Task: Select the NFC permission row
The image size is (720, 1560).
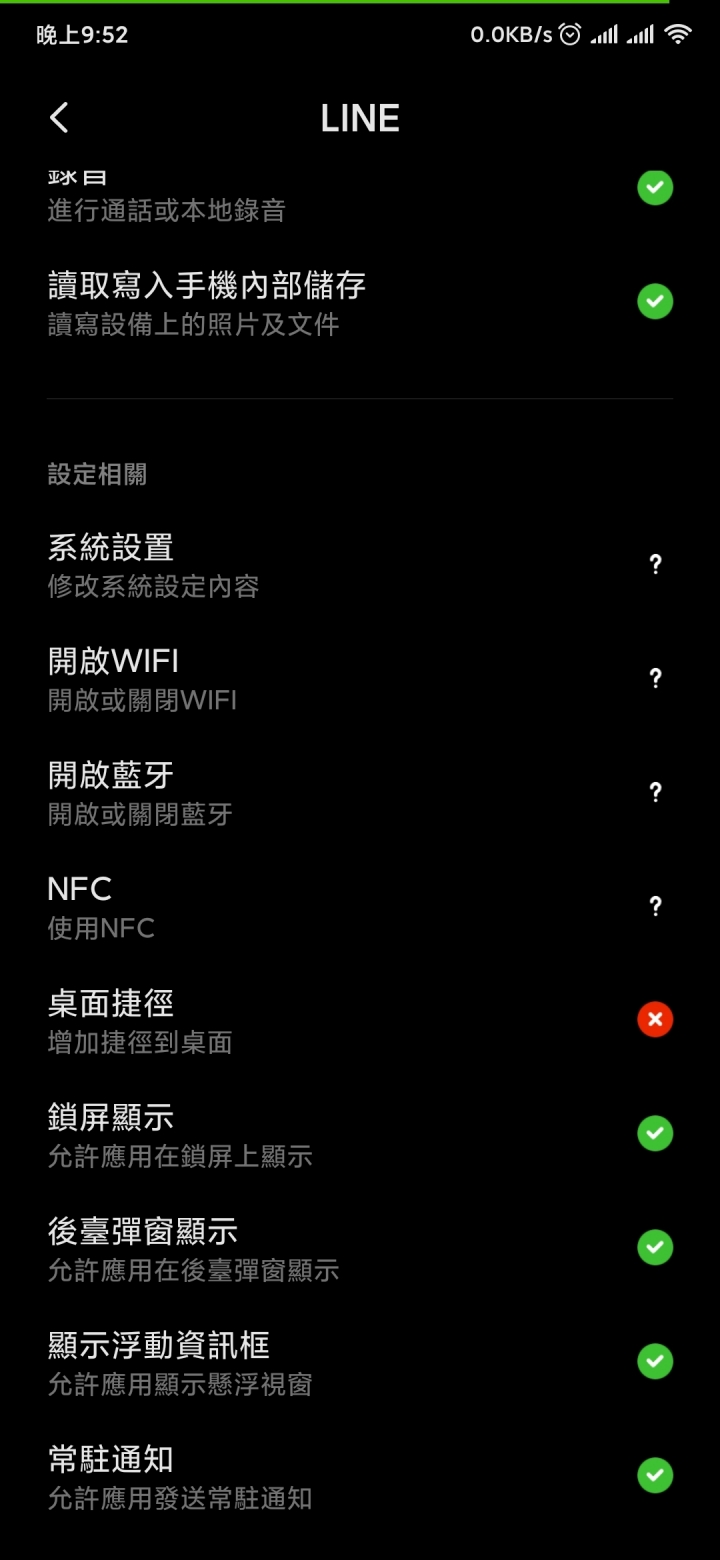Action: pos(360,907)
